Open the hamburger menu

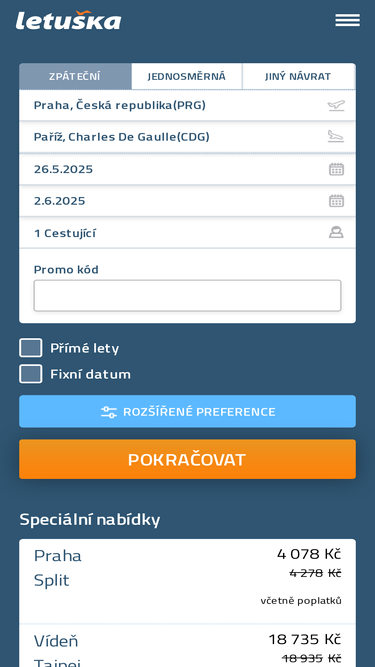click(x=347, y=20)
